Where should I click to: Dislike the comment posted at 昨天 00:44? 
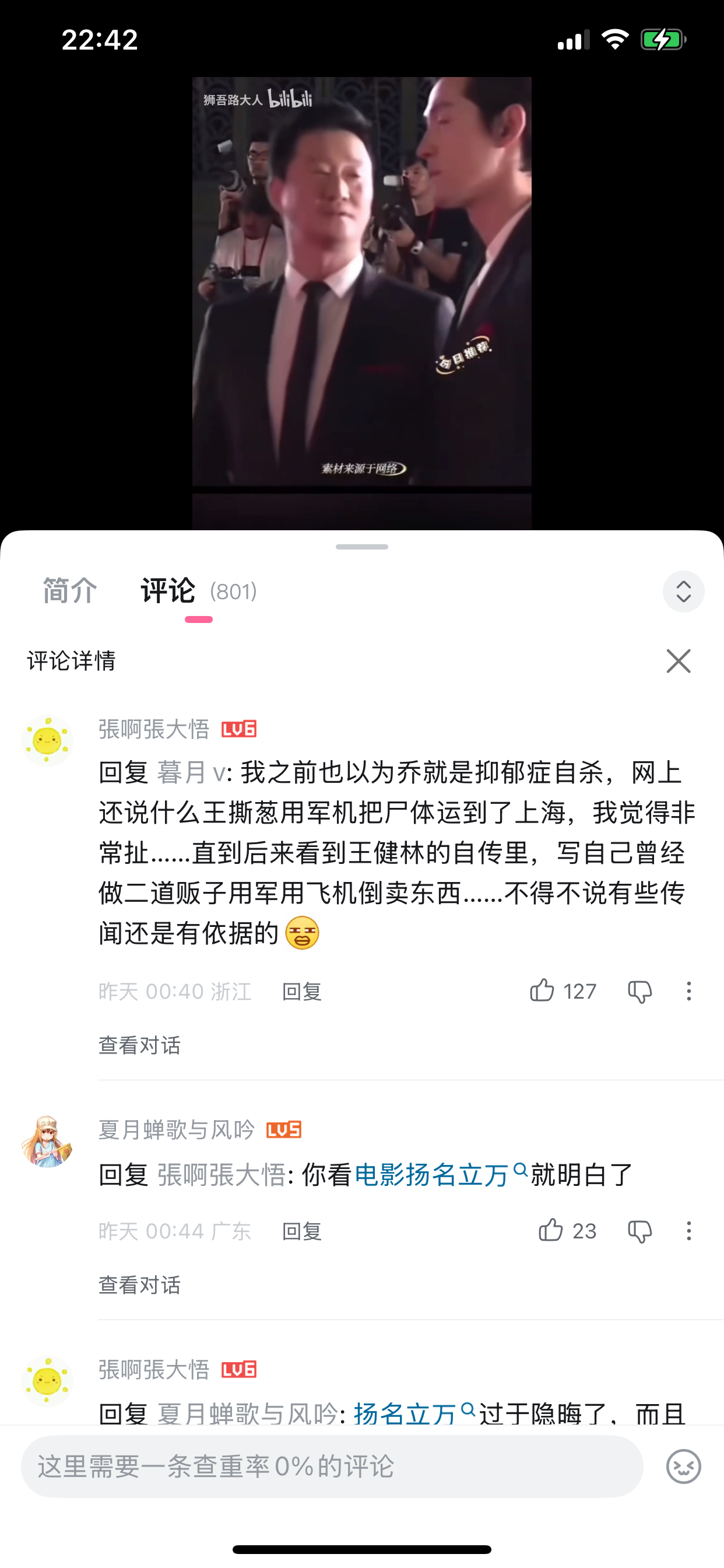click(x=639, y=1231)
